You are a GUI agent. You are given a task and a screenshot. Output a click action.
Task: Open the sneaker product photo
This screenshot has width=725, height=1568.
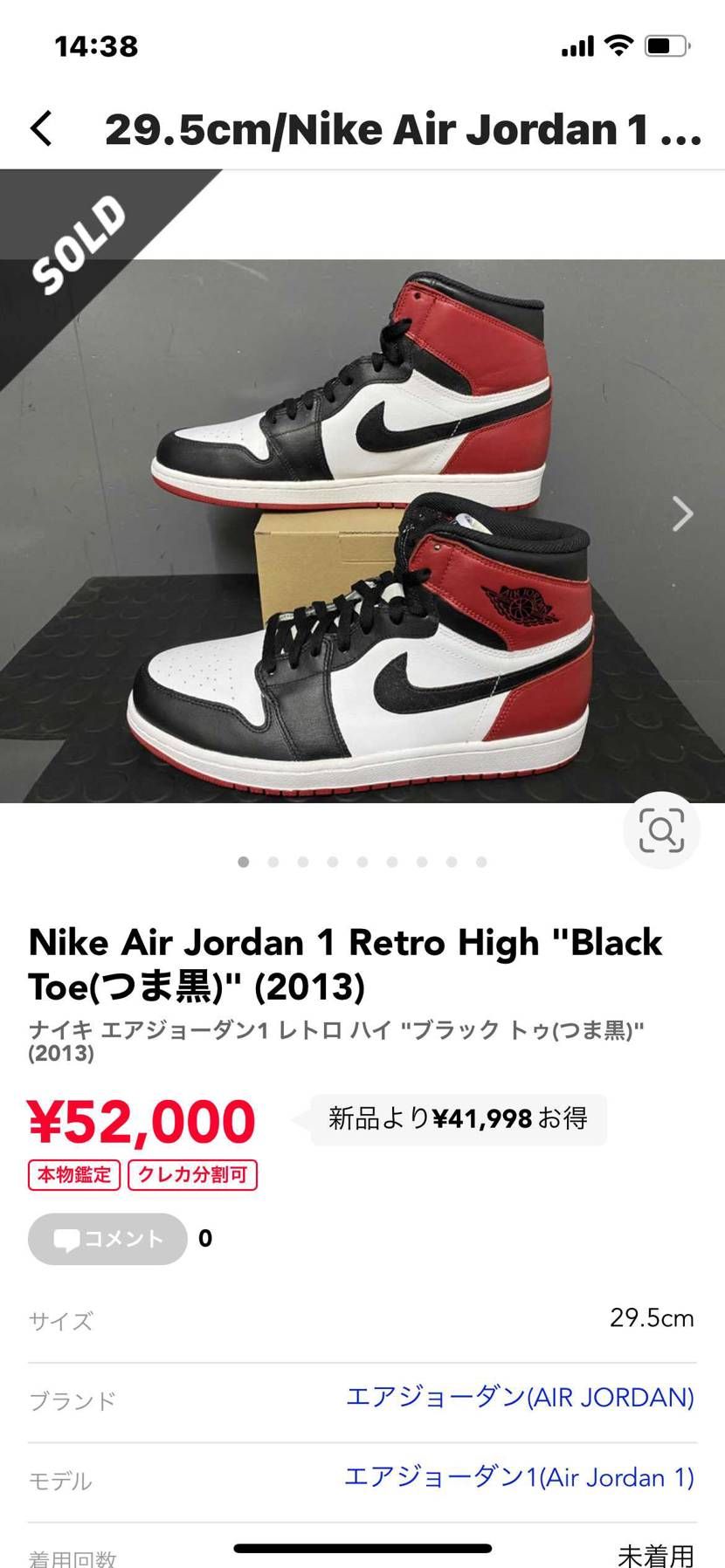tap(362, 530)
